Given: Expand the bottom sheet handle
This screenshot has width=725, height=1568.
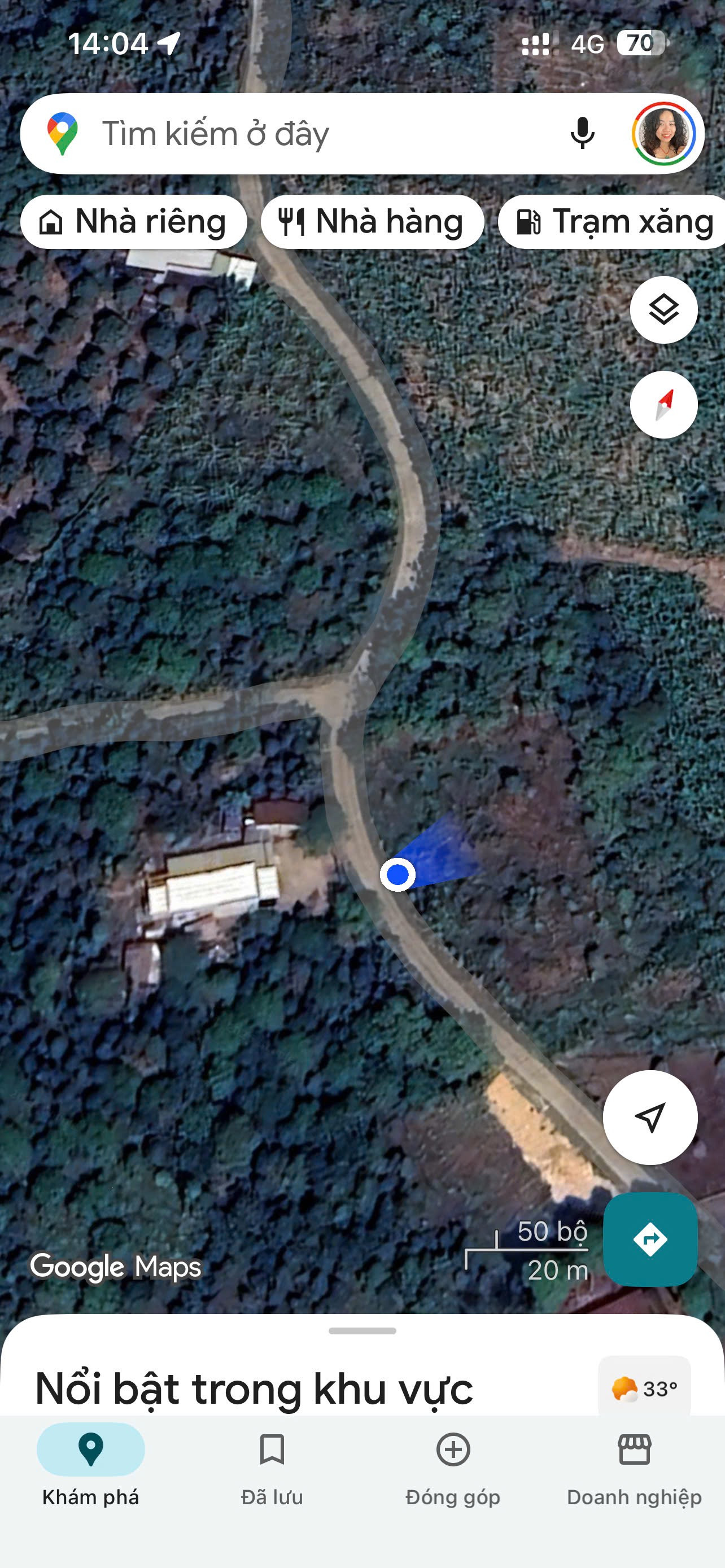Looking at the screenshot, I should [x=362, y=1331].
